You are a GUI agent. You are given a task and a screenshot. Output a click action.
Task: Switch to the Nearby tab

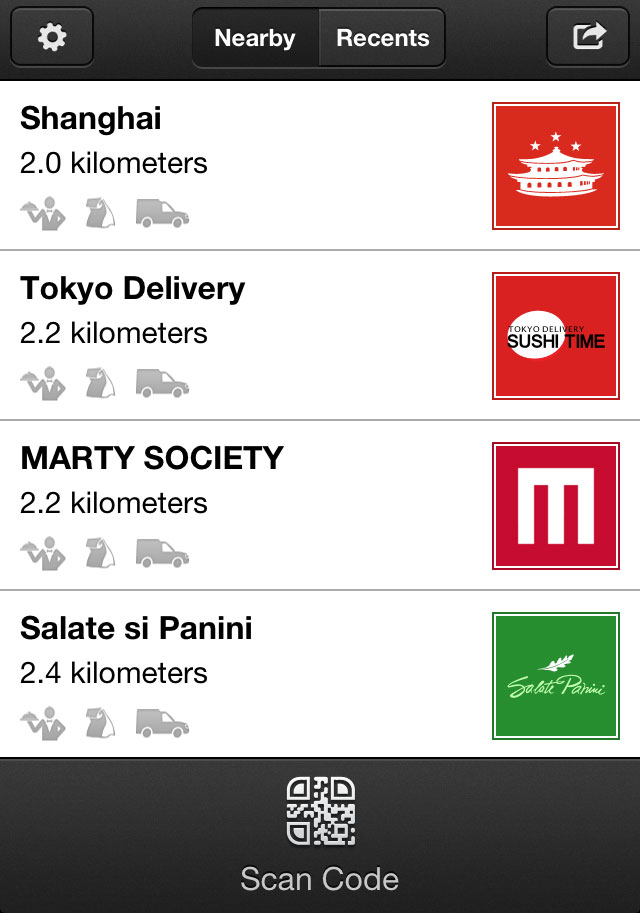click(255, 38)
